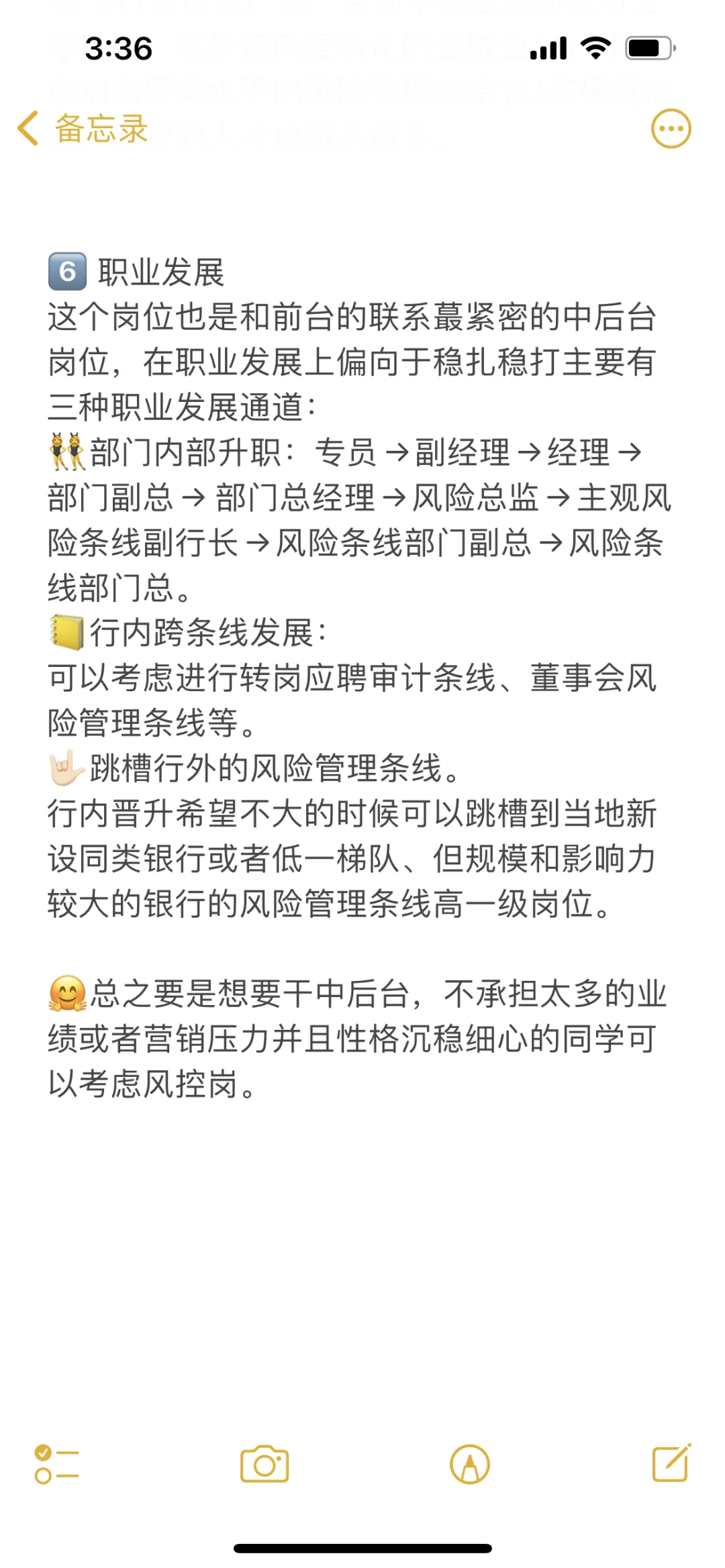Compose a new note
This screenshot has height=1568, width=725.
[671, 1463]
